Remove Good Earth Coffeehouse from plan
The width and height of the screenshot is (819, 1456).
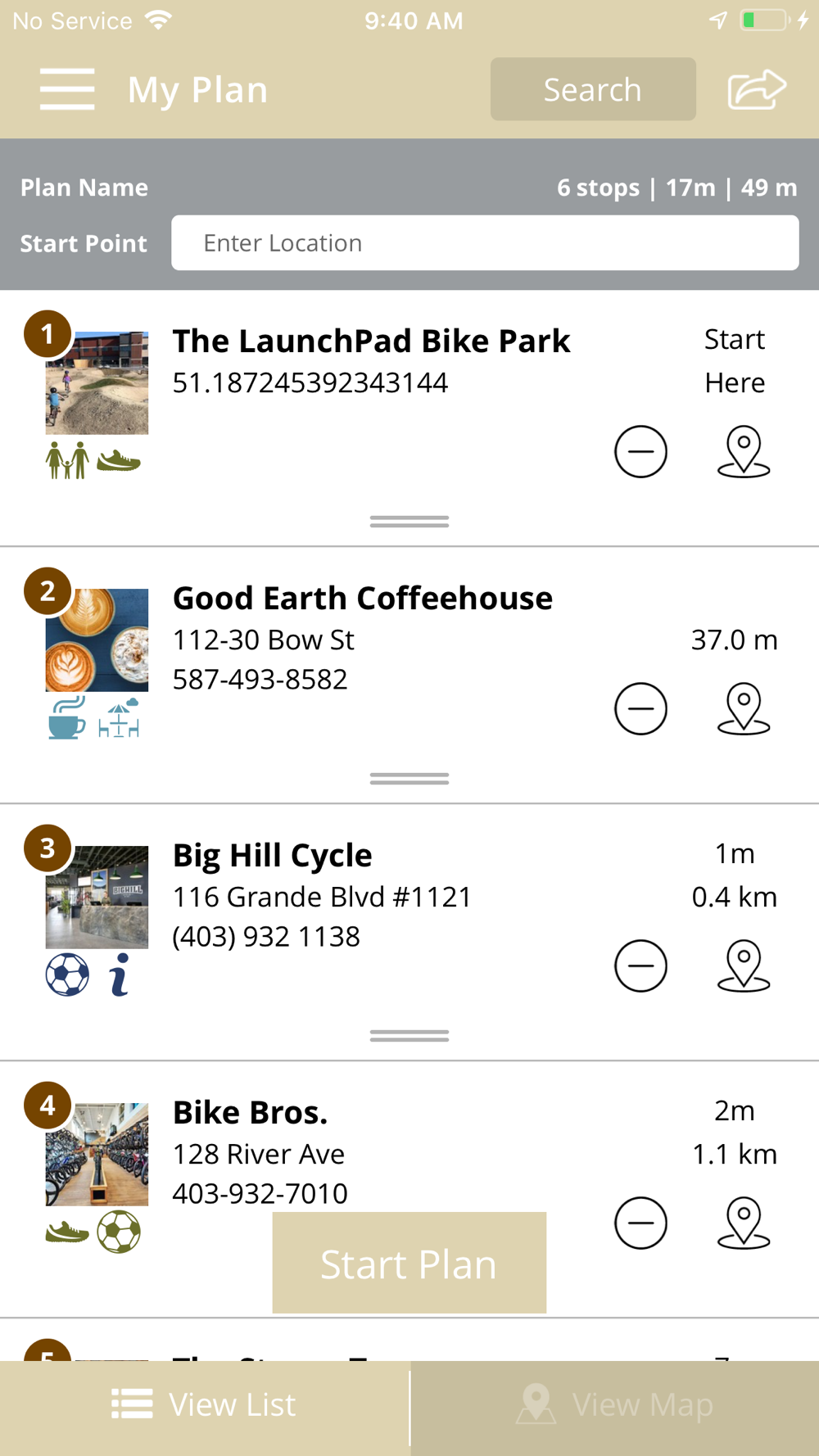point(640,708)
